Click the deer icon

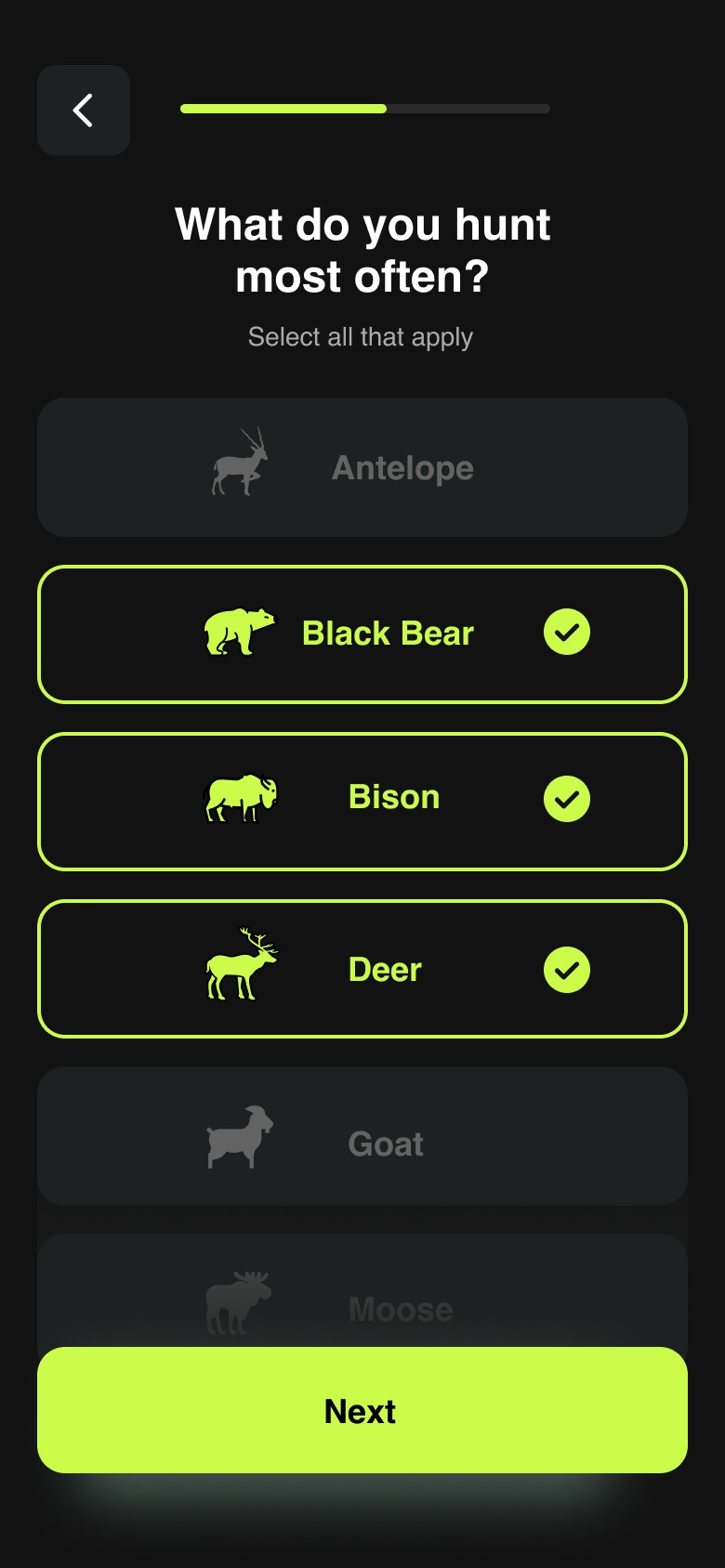[240, 966]
